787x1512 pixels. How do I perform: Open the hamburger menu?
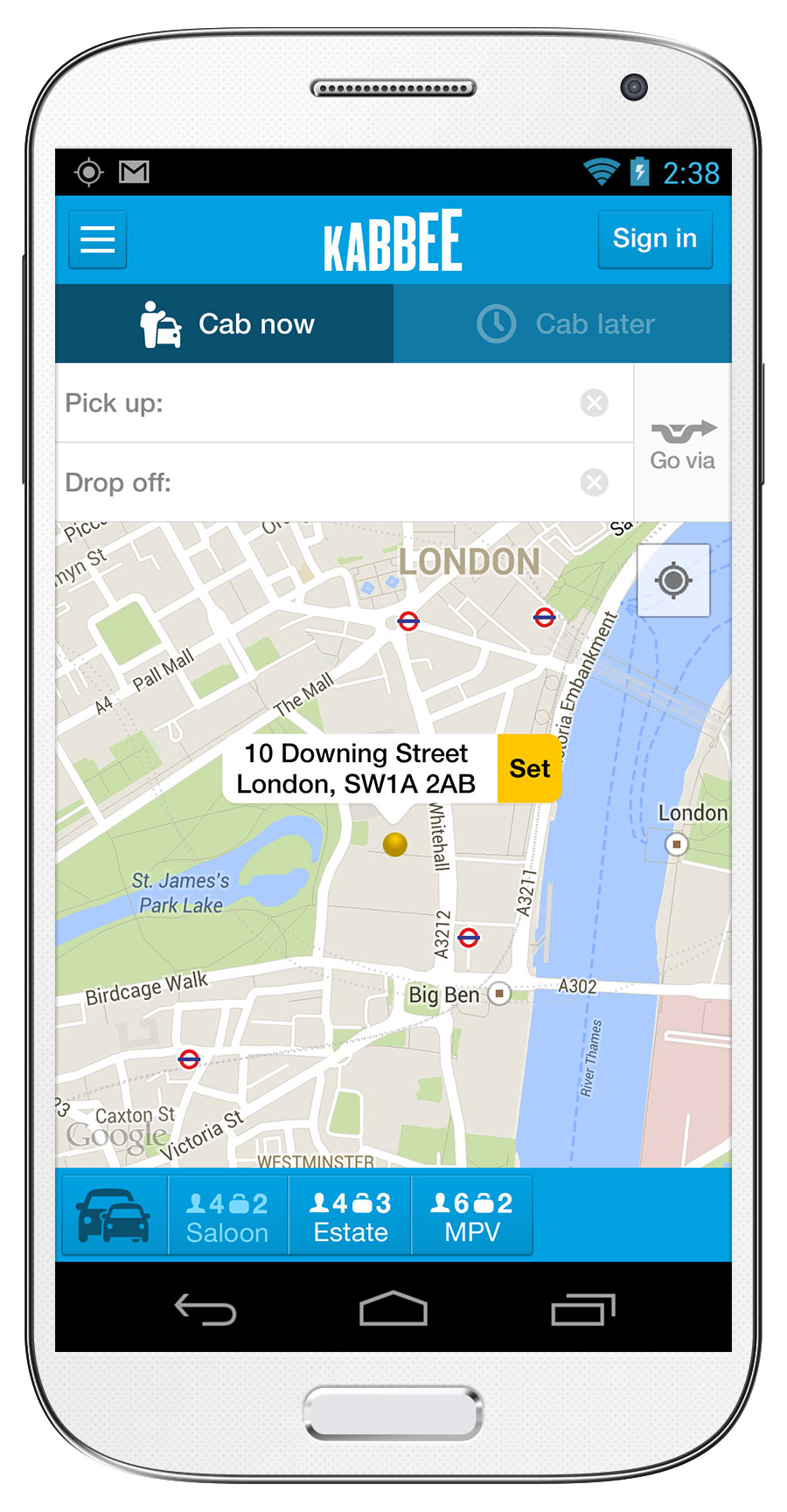98,239
